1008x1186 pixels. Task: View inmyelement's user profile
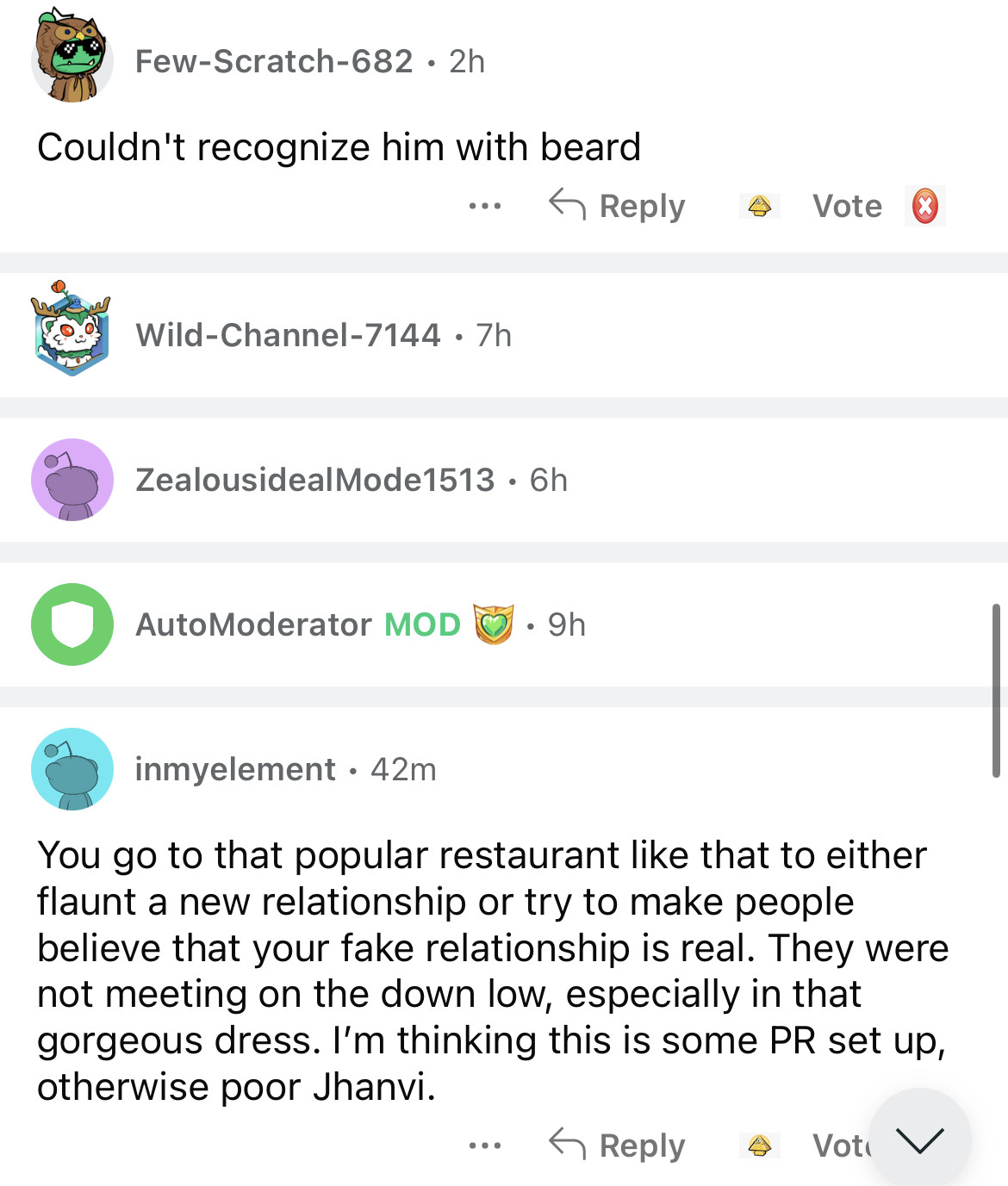pyautogui.click(x=235, y=769)
